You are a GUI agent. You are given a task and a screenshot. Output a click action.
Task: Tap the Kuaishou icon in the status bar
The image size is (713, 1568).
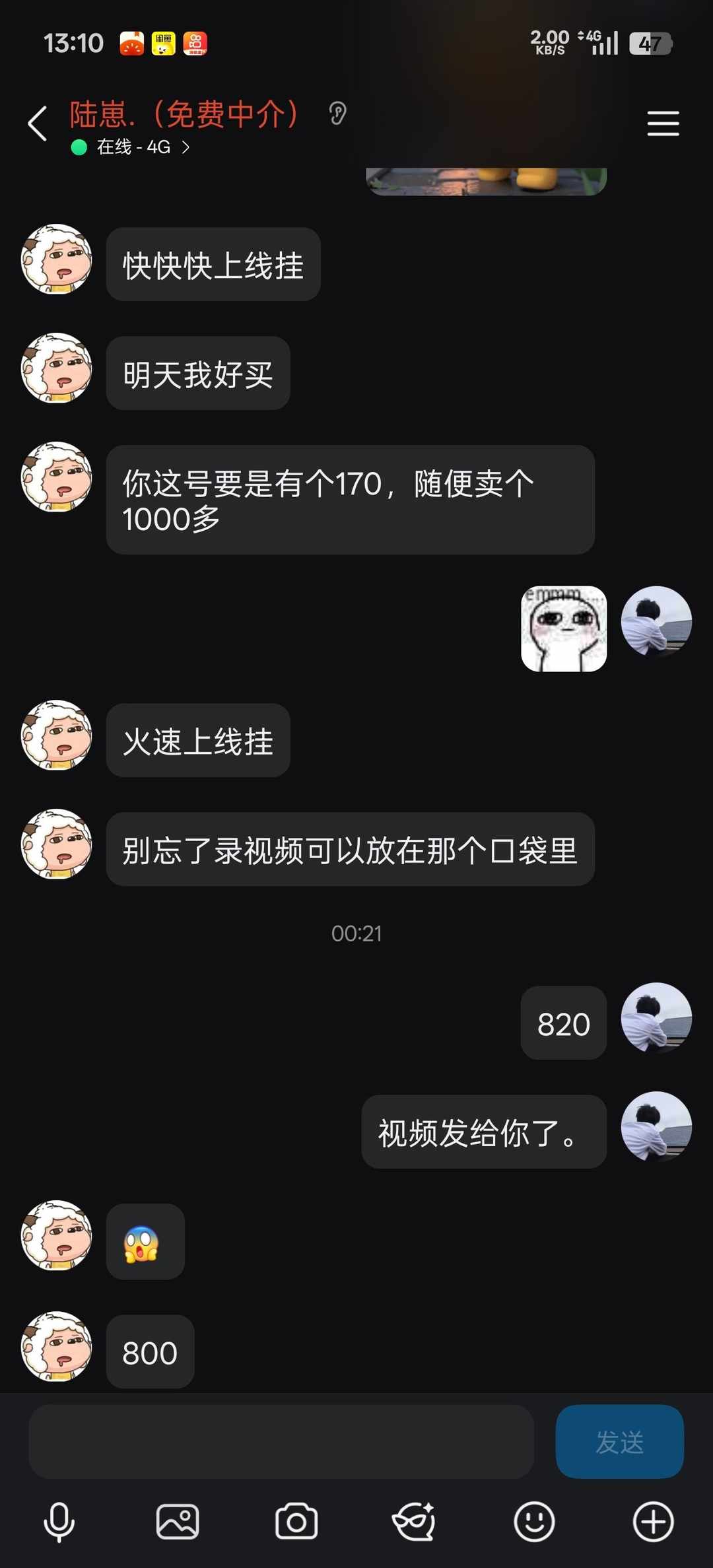[197, 42]
